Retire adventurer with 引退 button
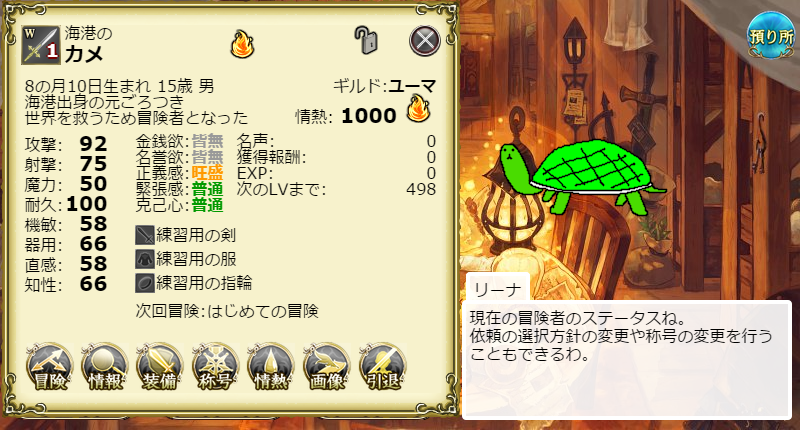This screenshot has width=800, height=430. click(380, 367)
